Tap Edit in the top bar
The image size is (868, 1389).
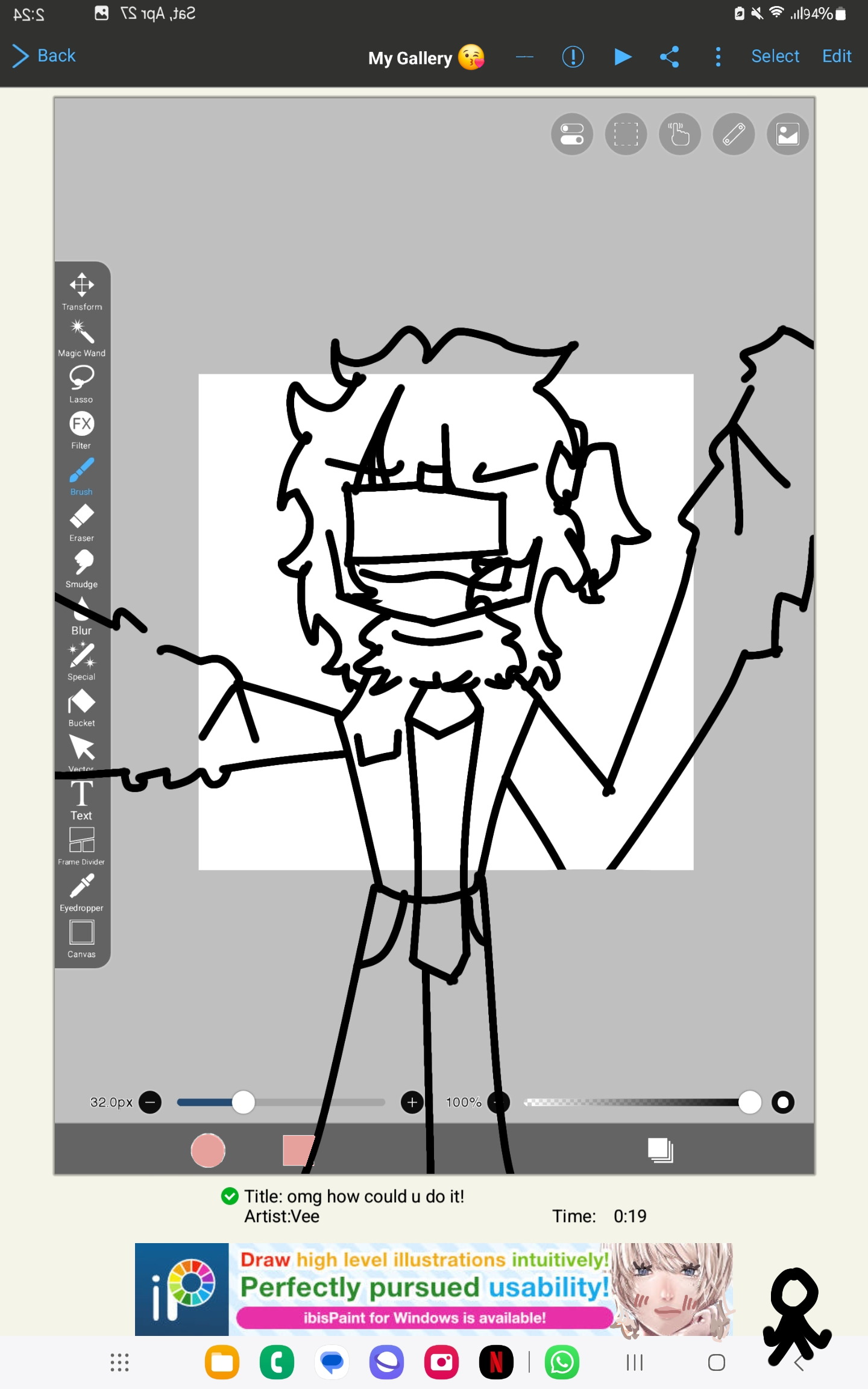coord(837,56)
